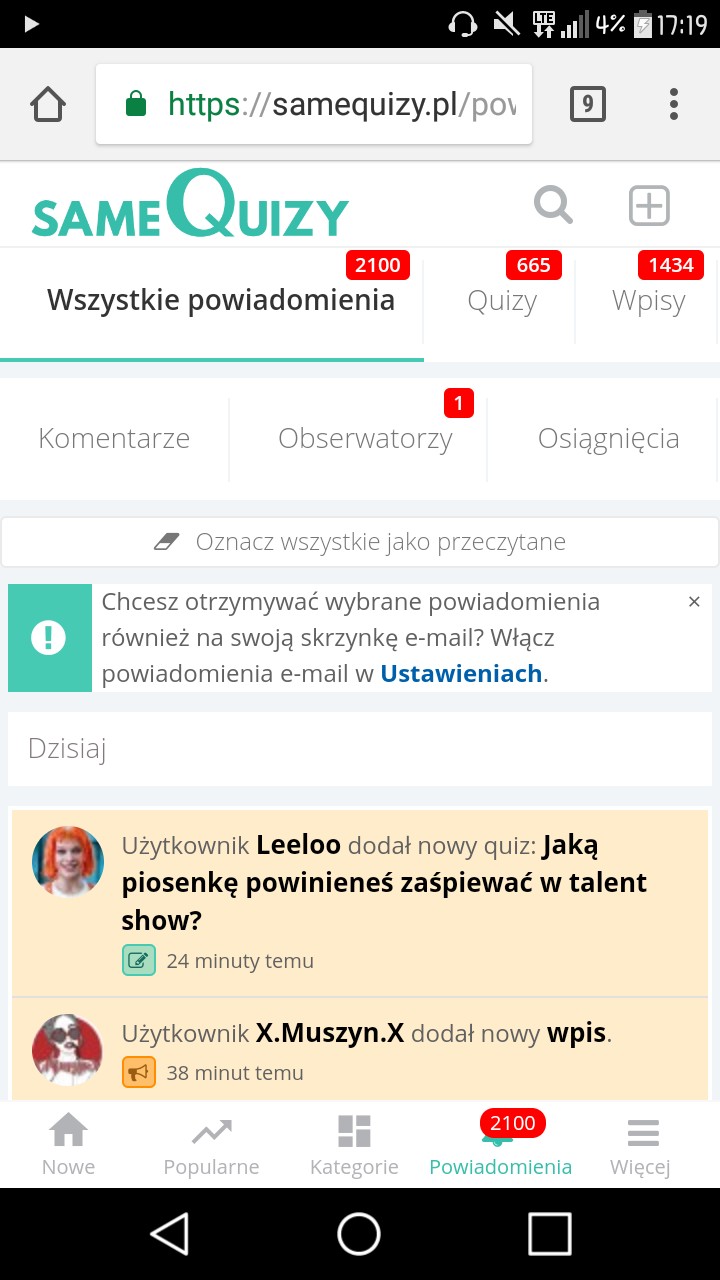The width and height of the screenshot is (720, 1280).
Task: Switch to the Popularne section
Action: pyautogui.click(x=211, y=1146)
